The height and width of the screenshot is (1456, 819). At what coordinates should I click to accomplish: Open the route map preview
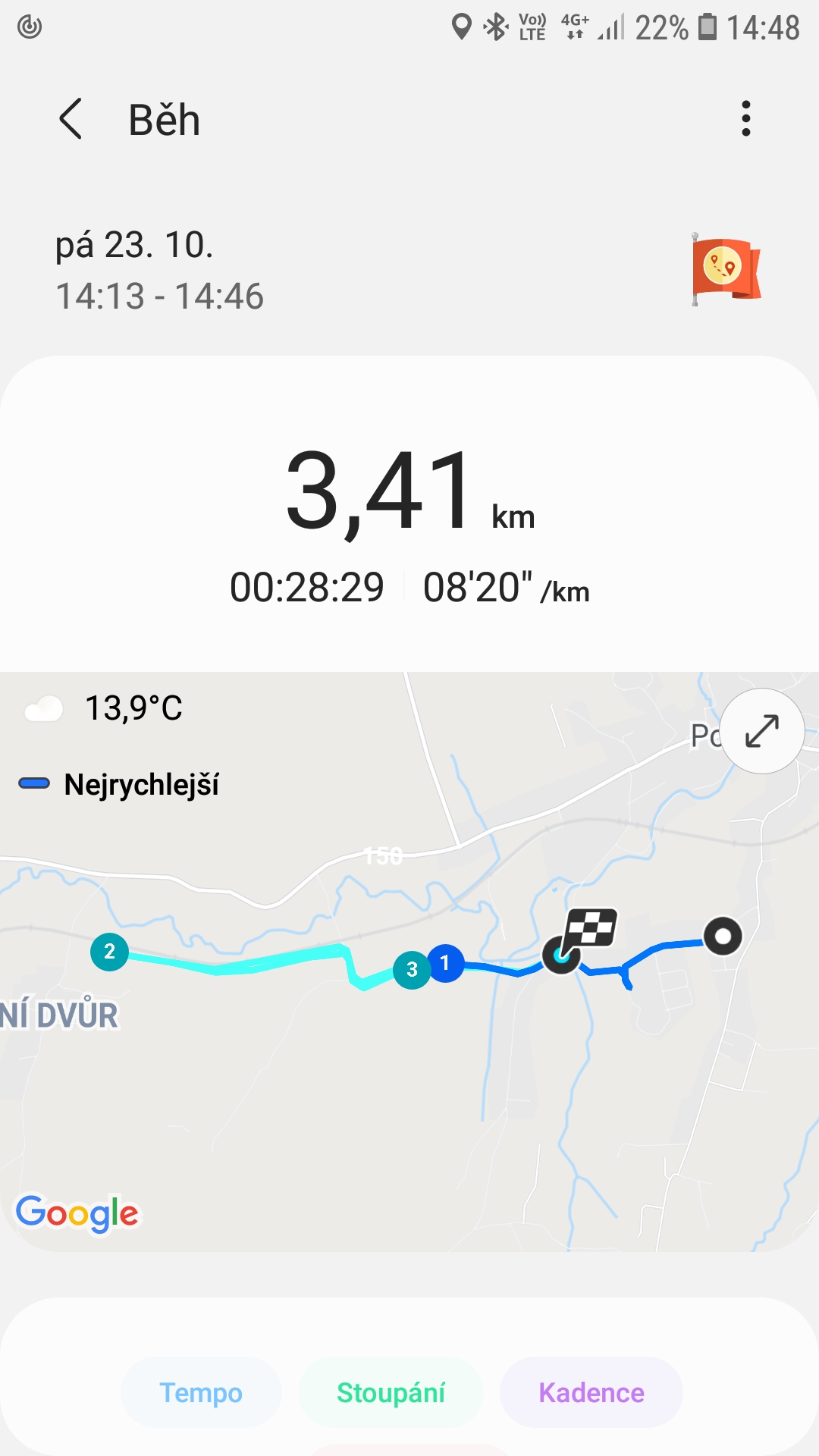coord(409,962)
